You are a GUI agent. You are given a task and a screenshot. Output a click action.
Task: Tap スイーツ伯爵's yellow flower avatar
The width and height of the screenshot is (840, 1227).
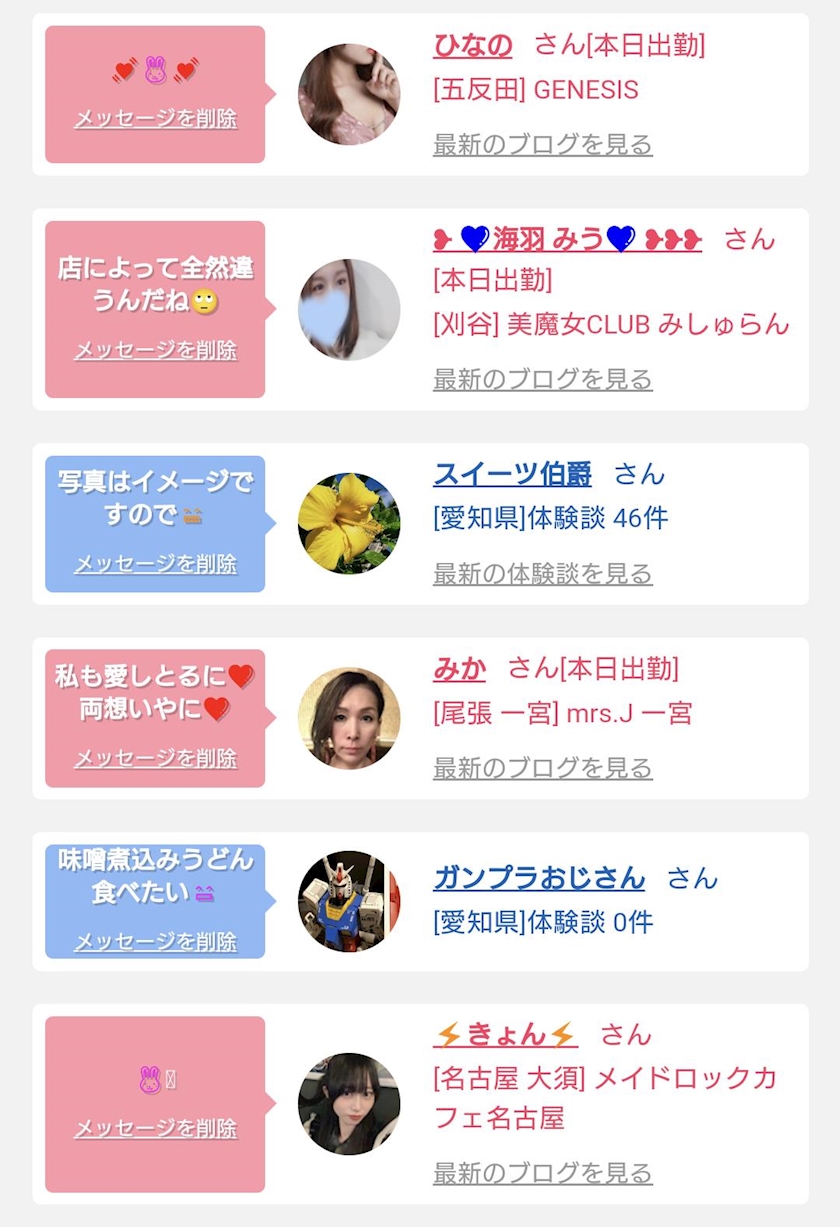[349, 523]
